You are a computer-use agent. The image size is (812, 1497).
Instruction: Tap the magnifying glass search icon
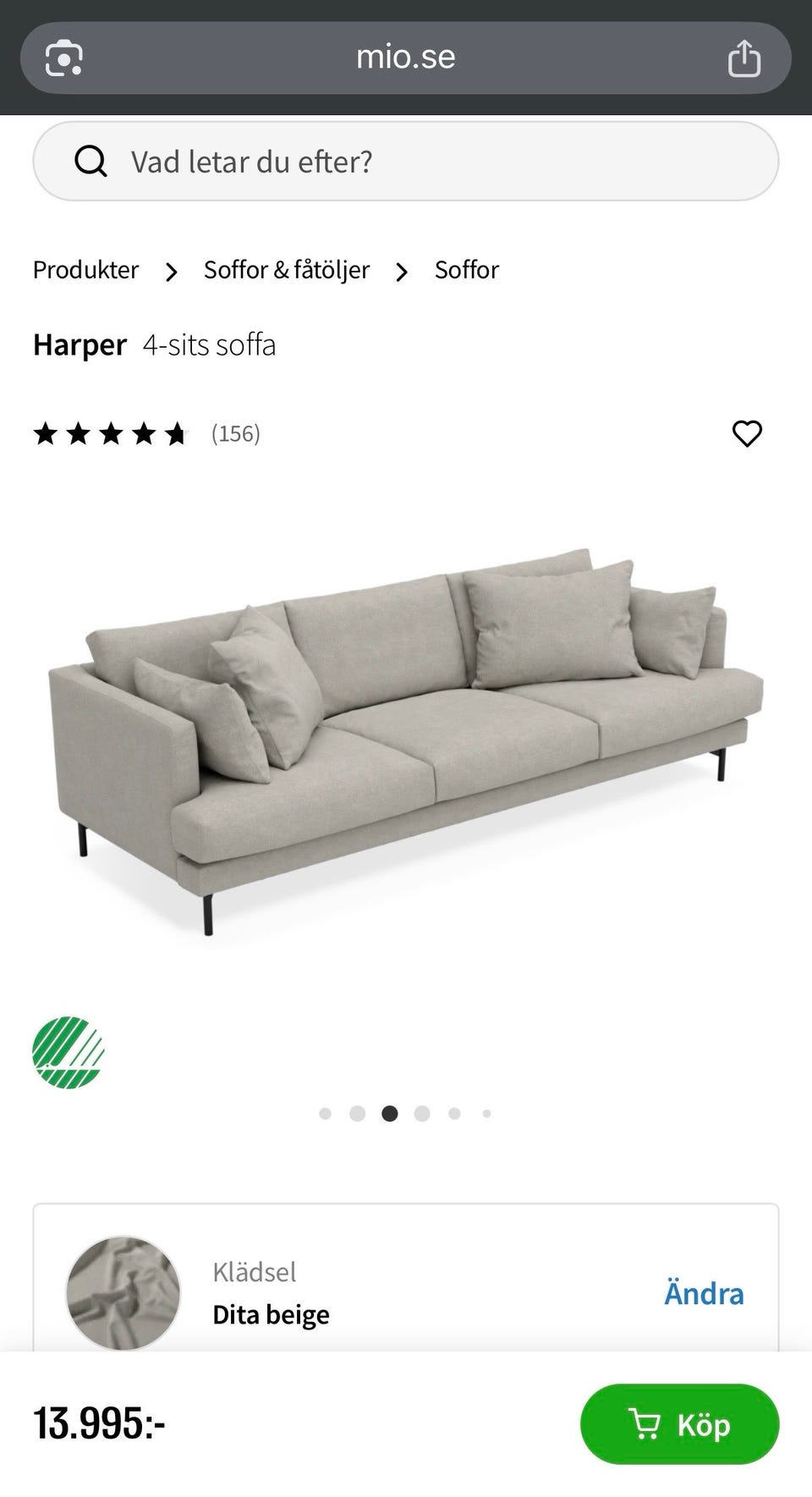pos(91,160)
